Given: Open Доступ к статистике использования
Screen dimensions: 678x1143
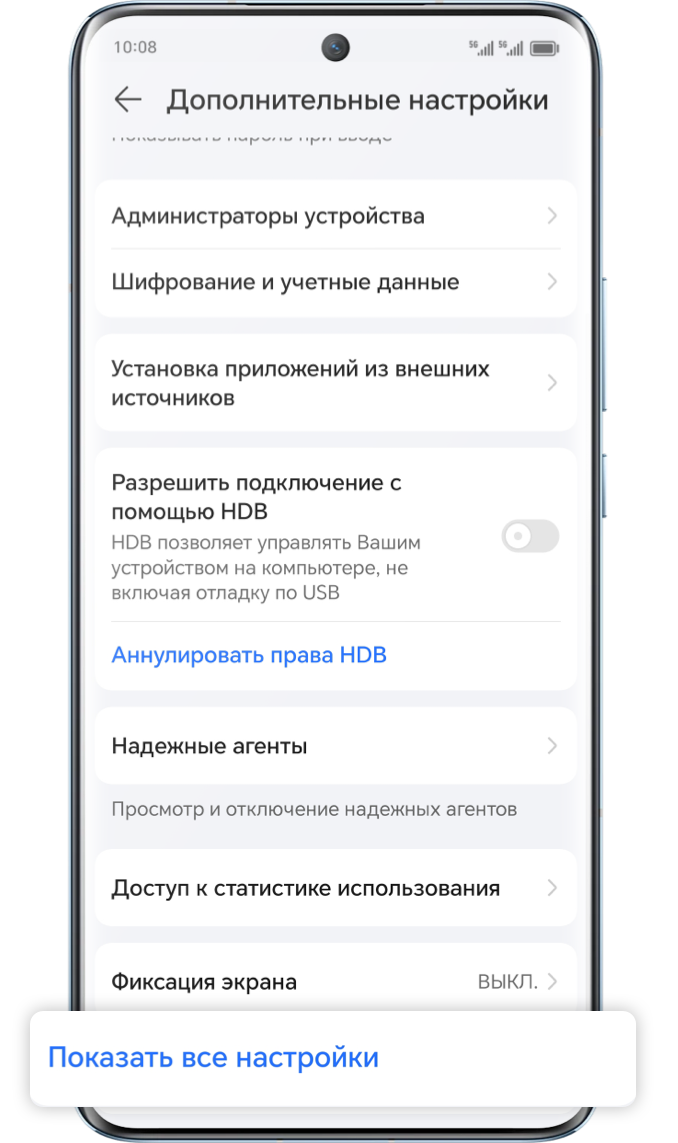Looking at the screenshot, I should pos(335,888).
